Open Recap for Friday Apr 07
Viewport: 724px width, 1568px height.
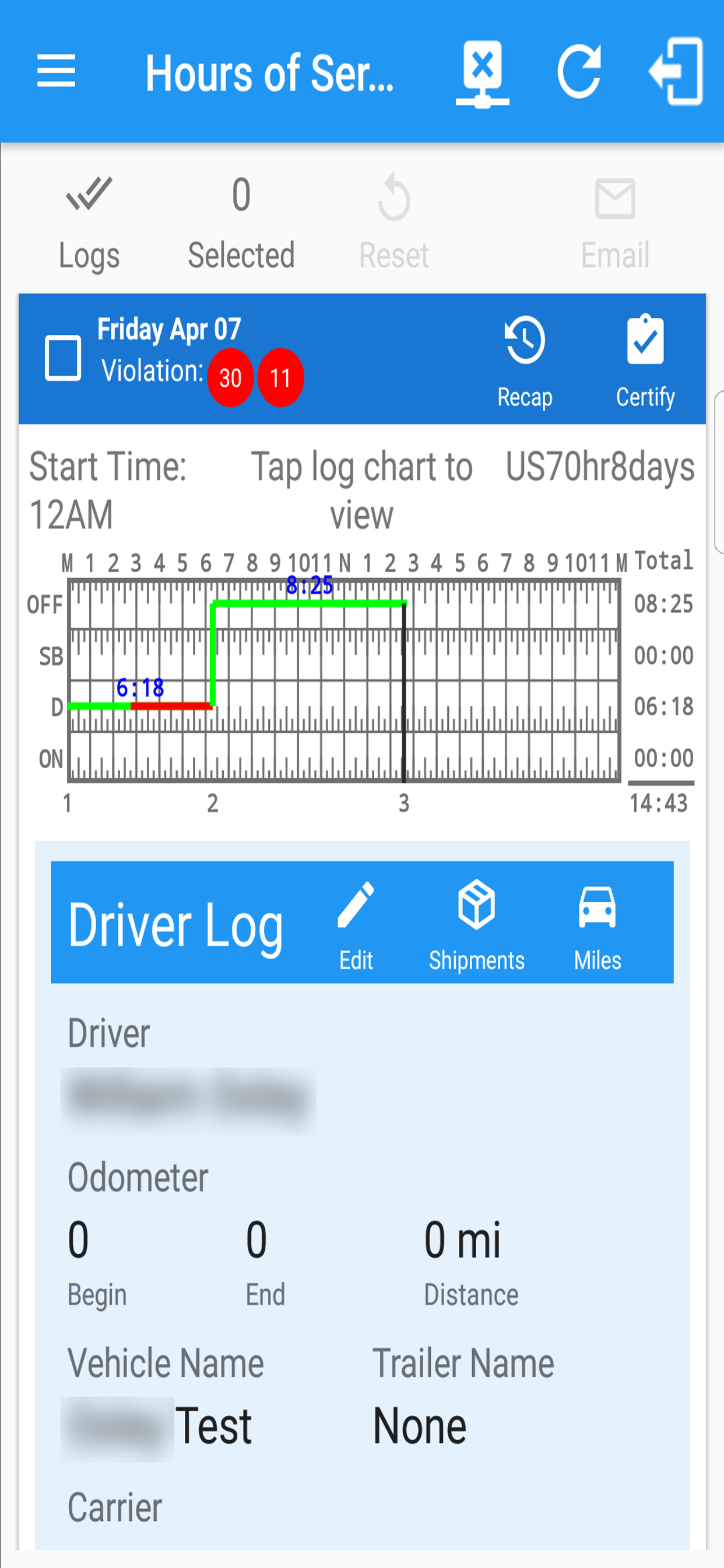(525, 362)
